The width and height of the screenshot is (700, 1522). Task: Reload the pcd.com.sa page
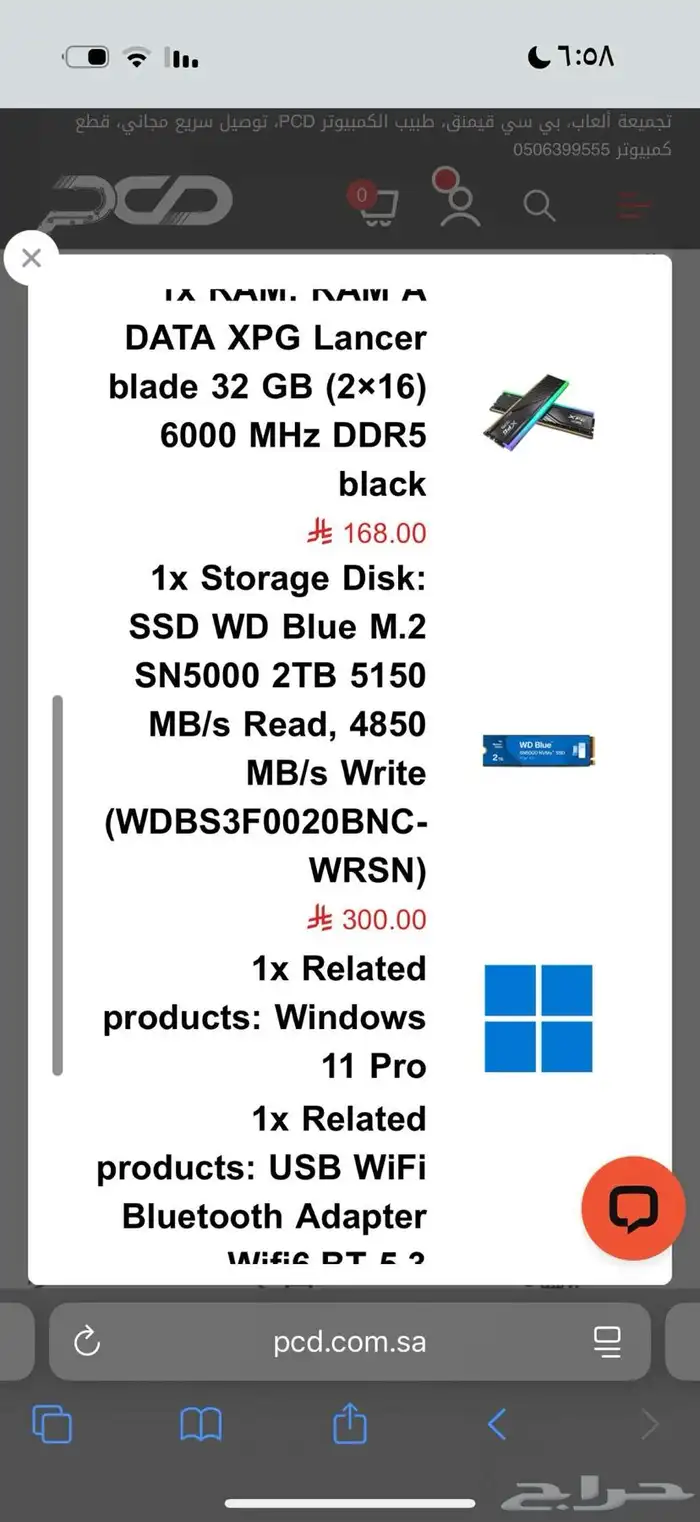(x=88, y=1341)
